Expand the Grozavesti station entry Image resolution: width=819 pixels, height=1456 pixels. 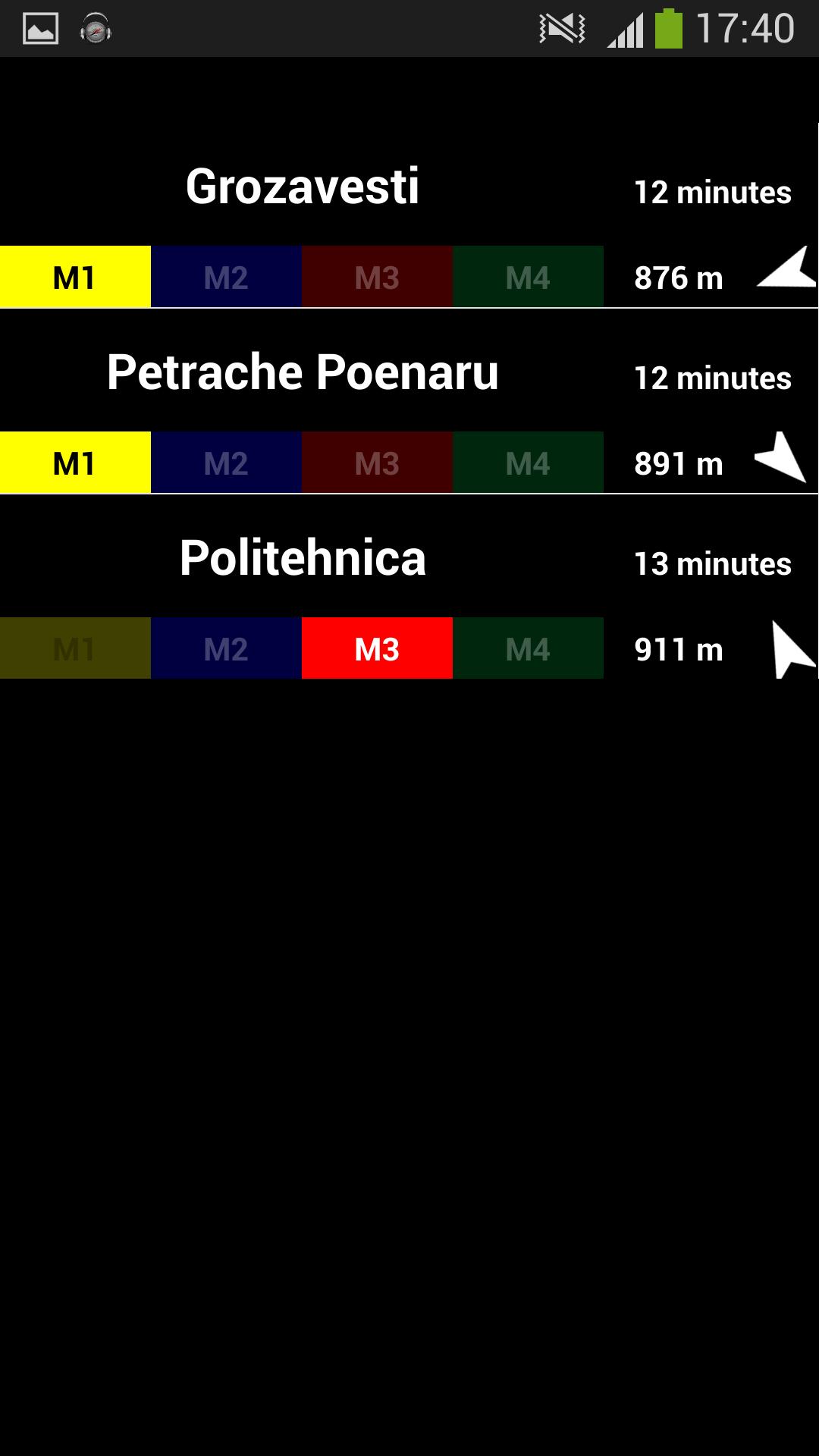[x=303, y=187]
